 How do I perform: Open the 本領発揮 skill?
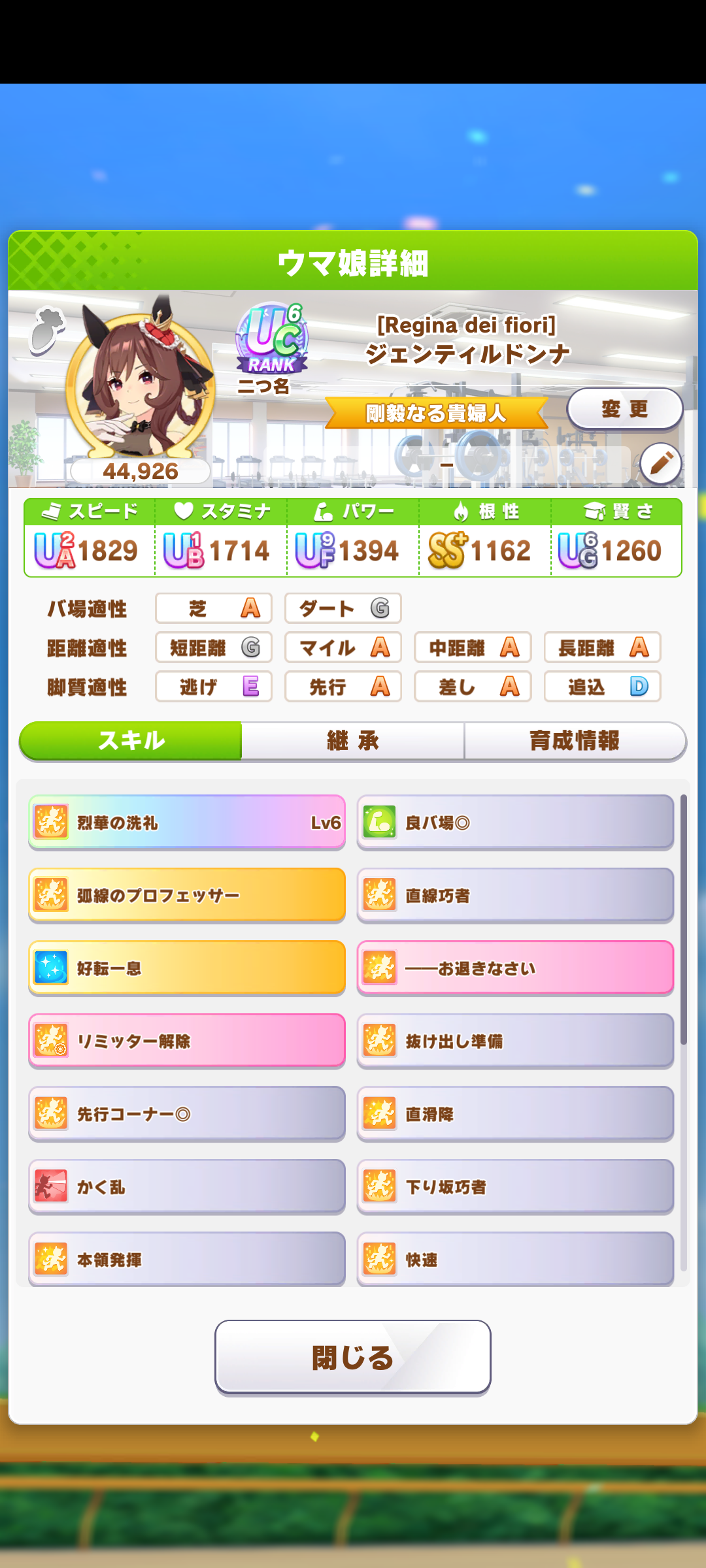187,1259
